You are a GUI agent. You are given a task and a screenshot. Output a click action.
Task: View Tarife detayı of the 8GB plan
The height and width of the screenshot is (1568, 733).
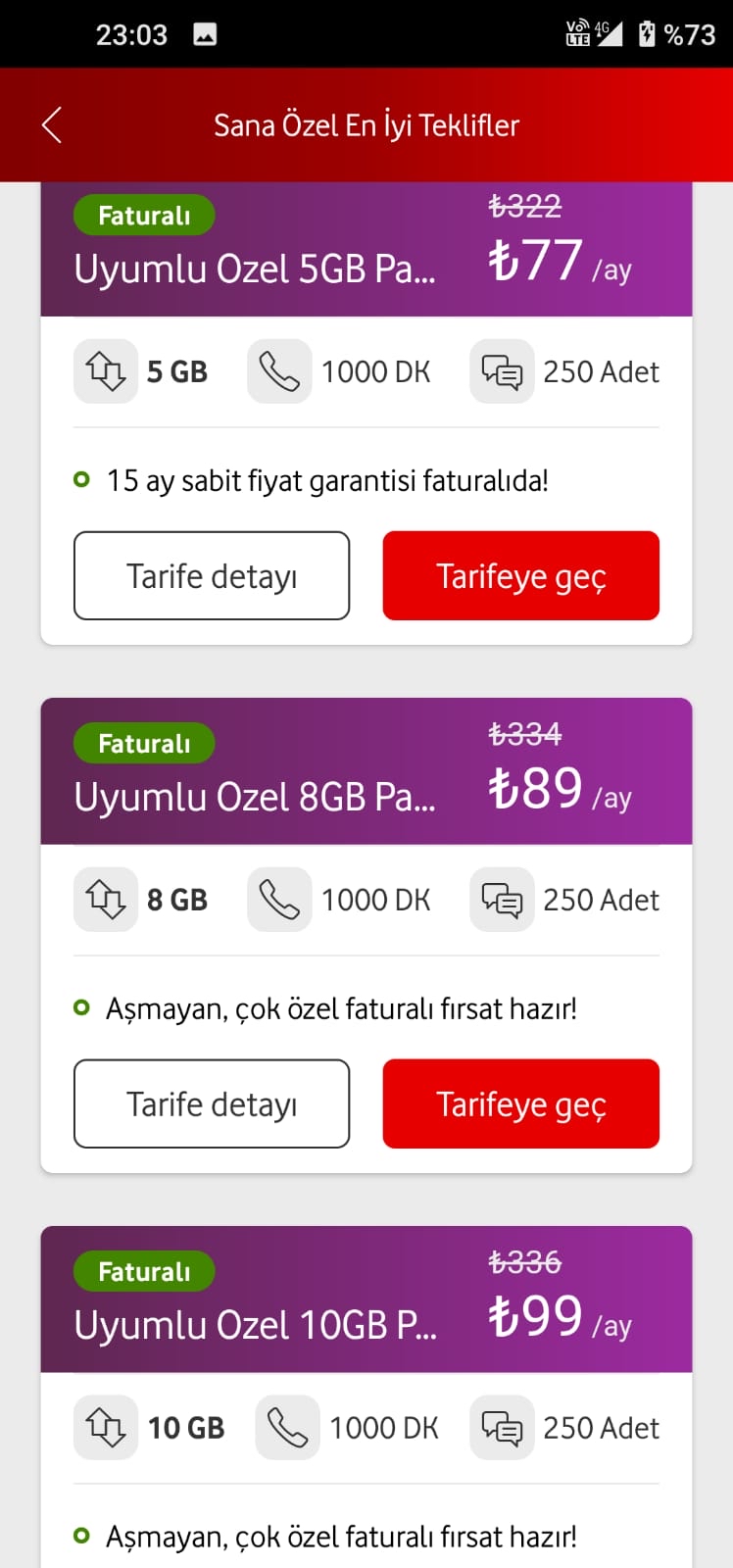pos(212,1103)
